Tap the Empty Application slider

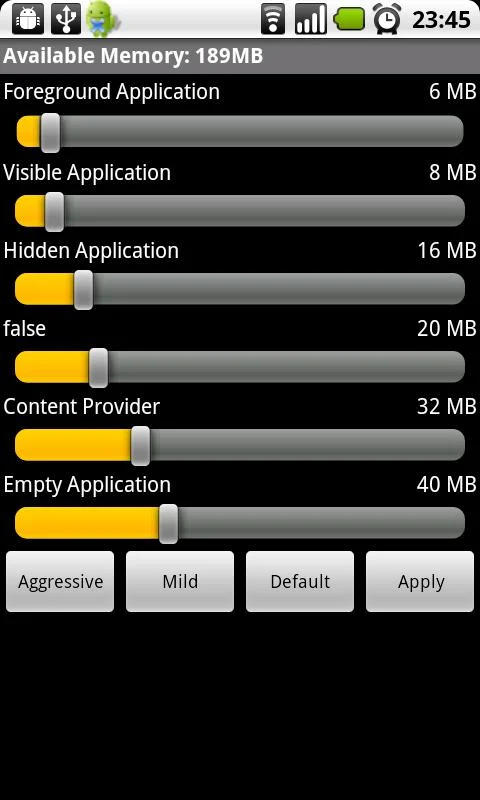pyautogui.click(x=240, y=523)
